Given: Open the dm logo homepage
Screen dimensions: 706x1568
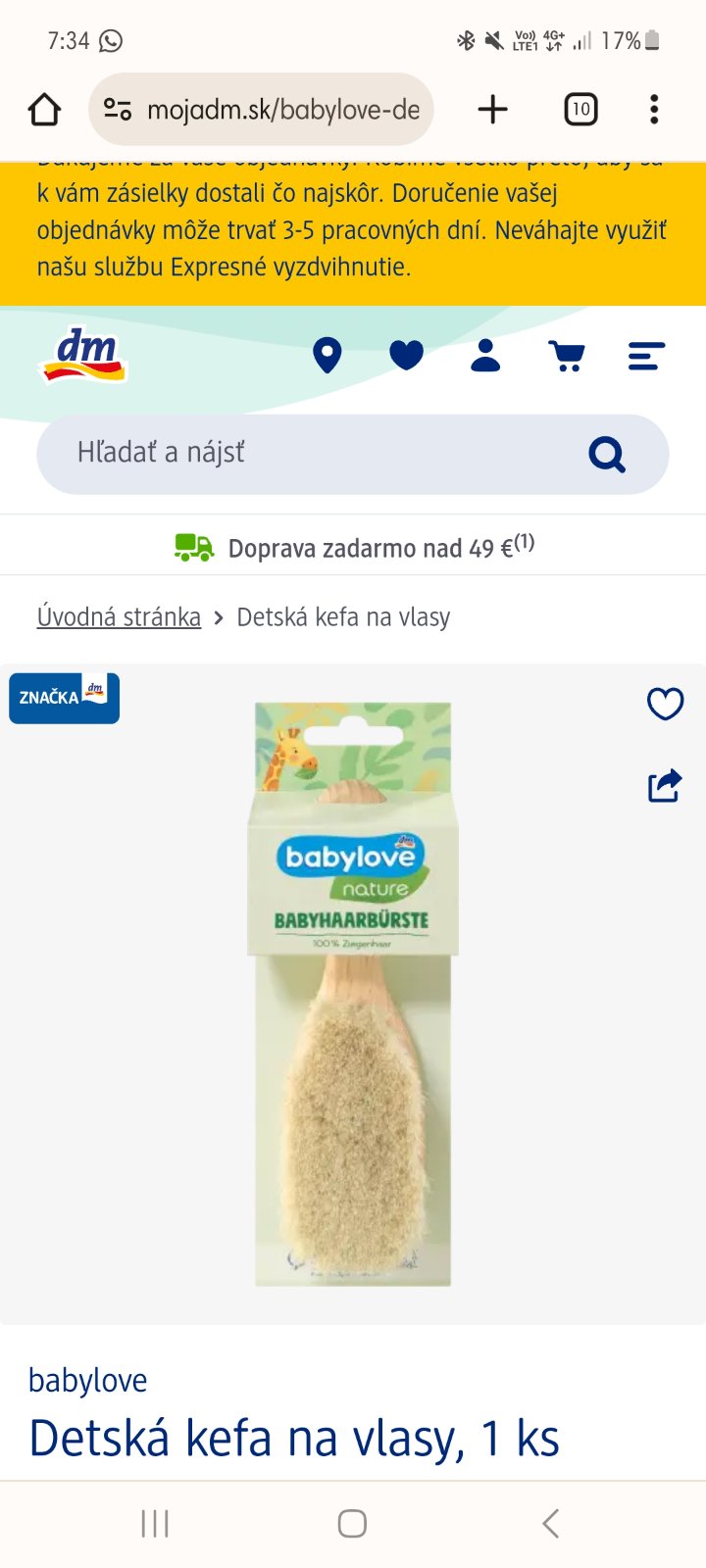Looking at the screenshot, I should (x=85, y=355).
